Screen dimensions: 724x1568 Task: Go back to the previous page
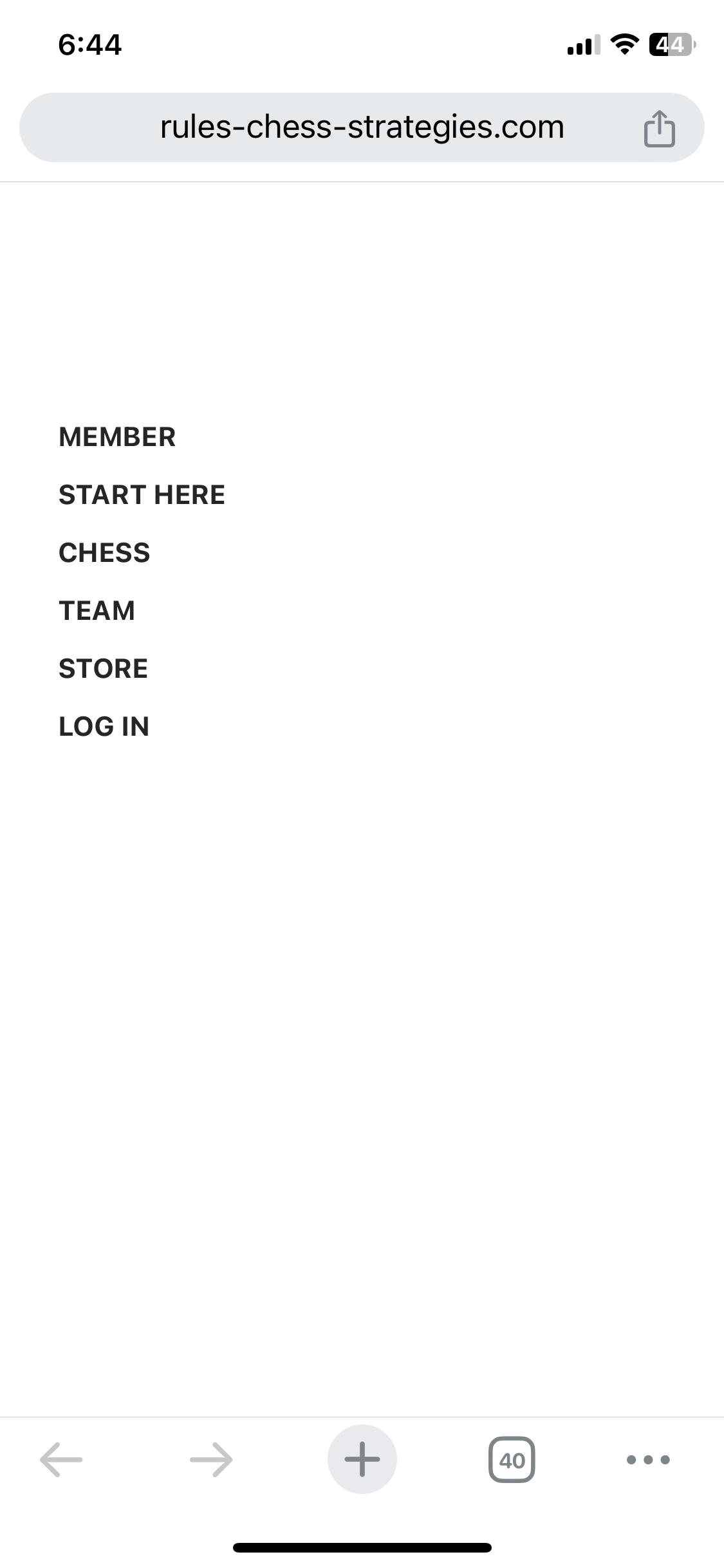point(61,1459)
